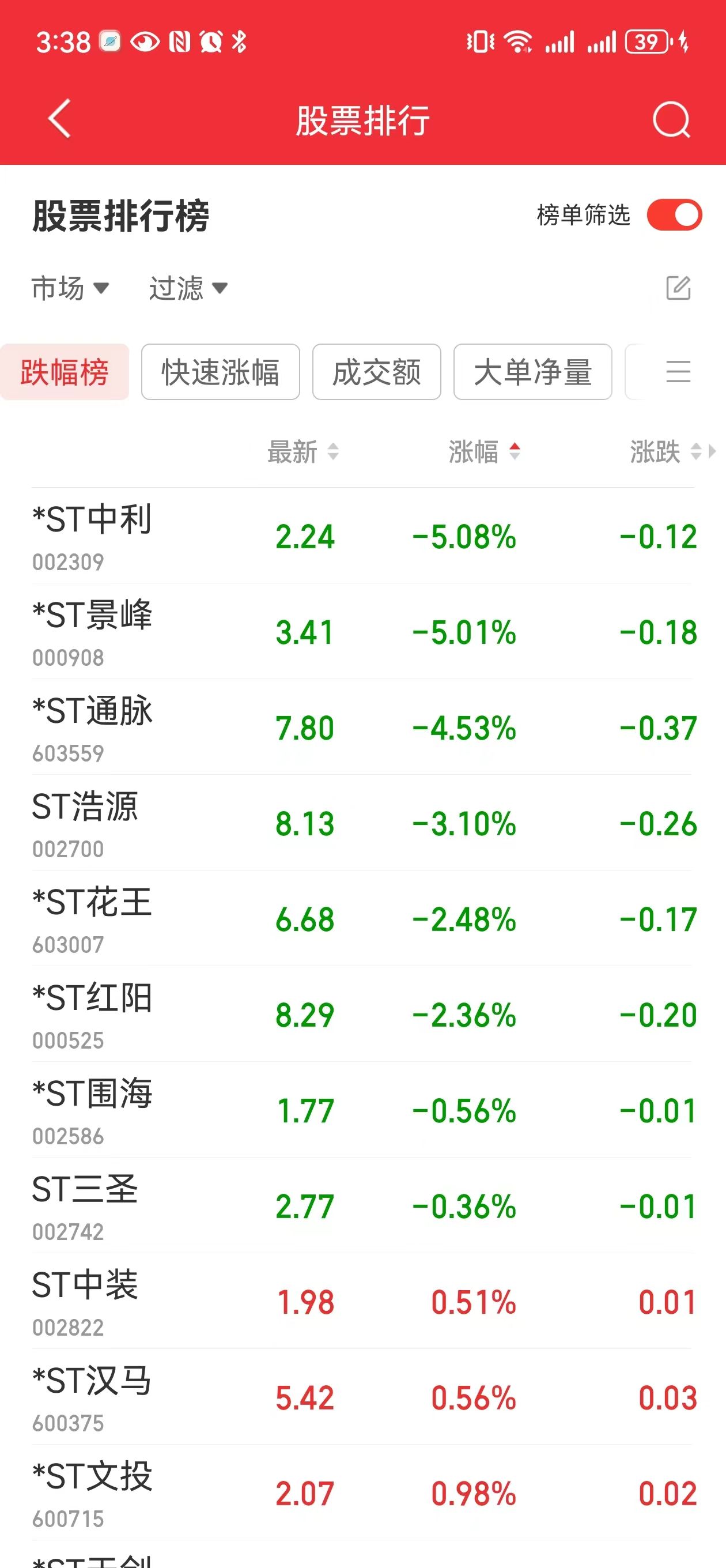Expand the 过滤 dropdown
The width and height of the screenshot is (726, 1568).
[x=188, y=288]
